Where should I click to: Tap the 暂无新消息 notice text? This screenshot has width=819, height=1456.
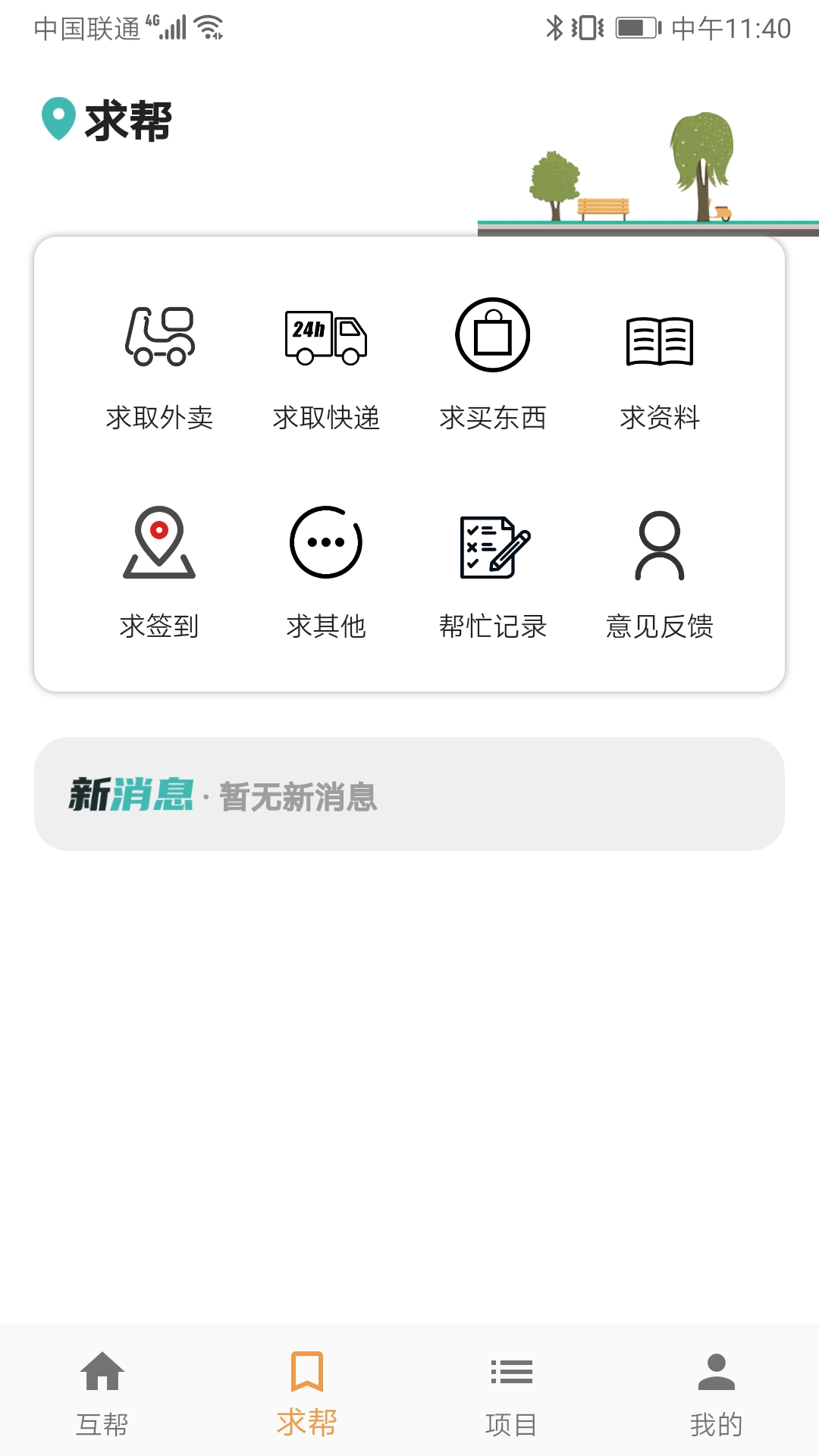[x=300, y=799]
